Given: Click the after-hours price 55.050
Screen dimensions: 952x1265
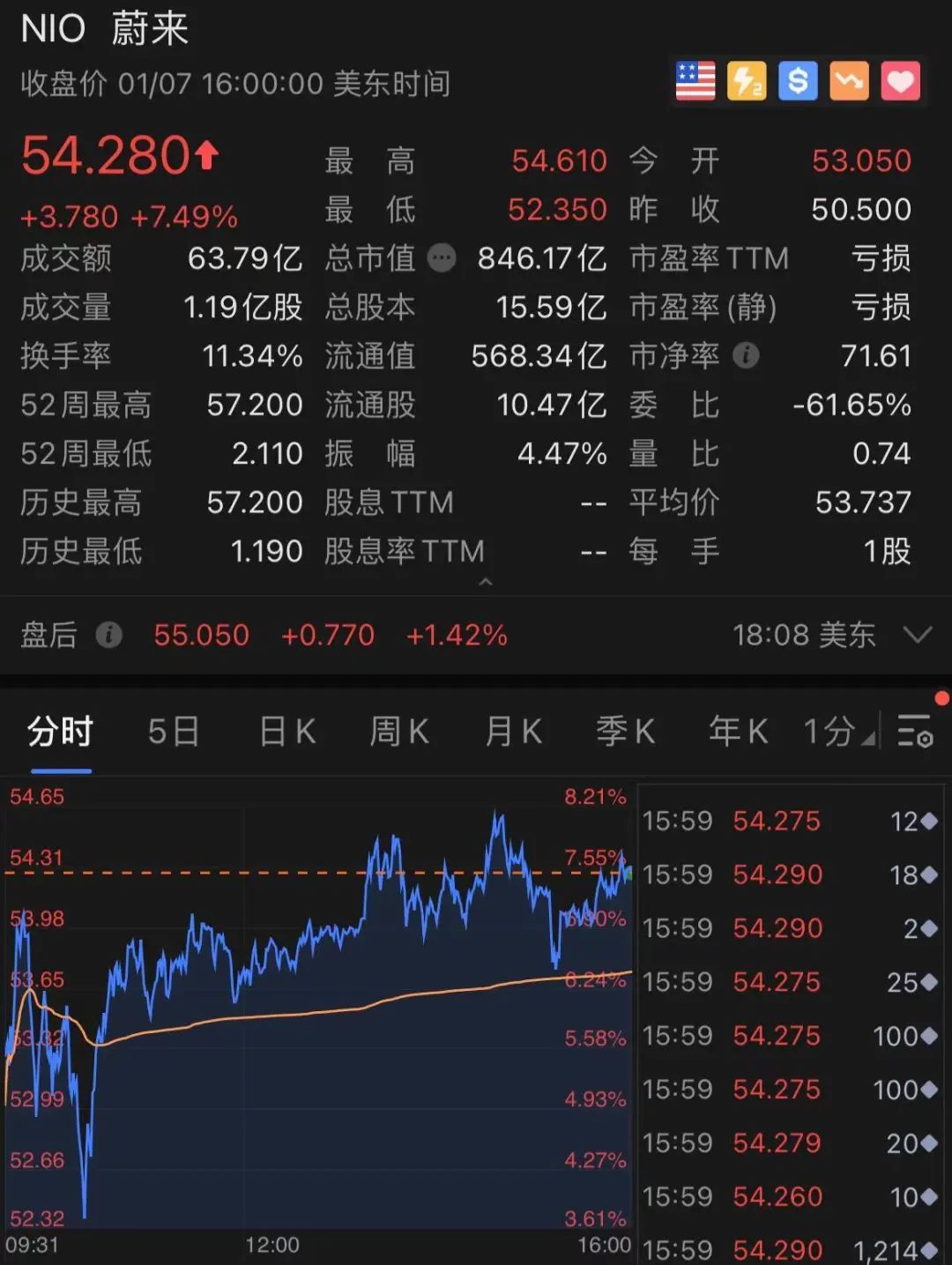Looking at the screenshot, I should click(x=200, y=635).
